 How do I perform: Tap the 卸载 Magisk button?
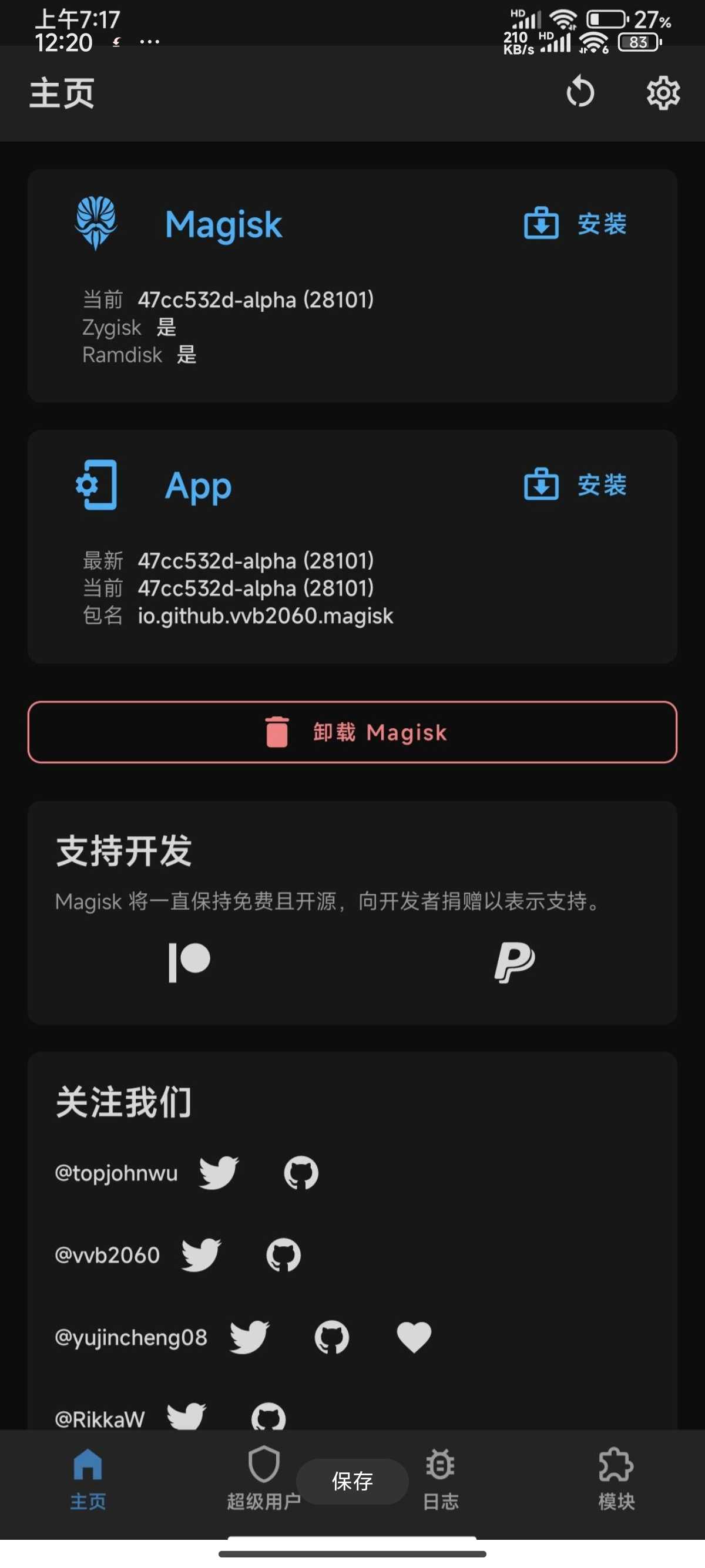pyautogui.click(x=352, y=732)
